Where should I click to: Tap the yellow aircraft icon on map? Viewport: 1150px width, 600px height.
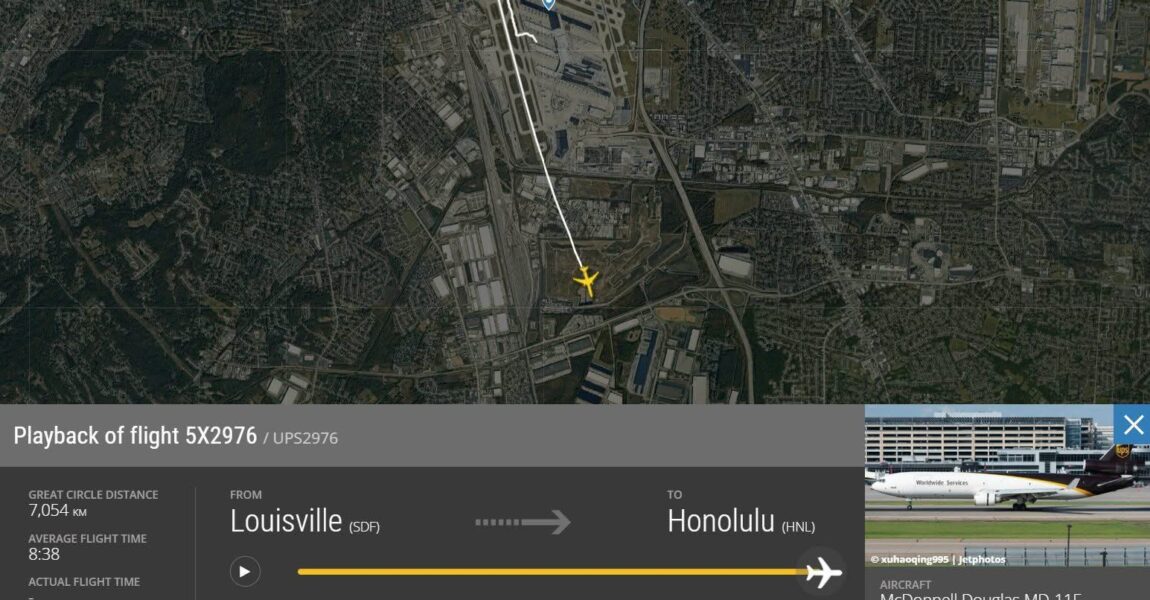click(586, 281)
